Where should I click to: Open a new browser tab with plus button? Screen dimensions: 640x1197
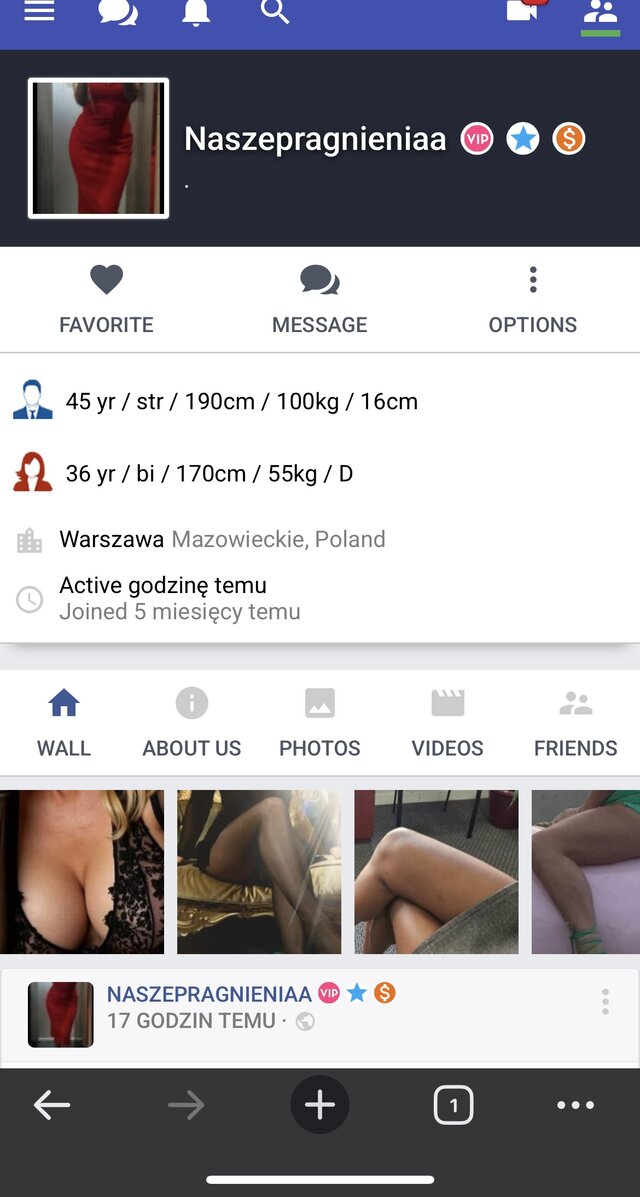320,1105
